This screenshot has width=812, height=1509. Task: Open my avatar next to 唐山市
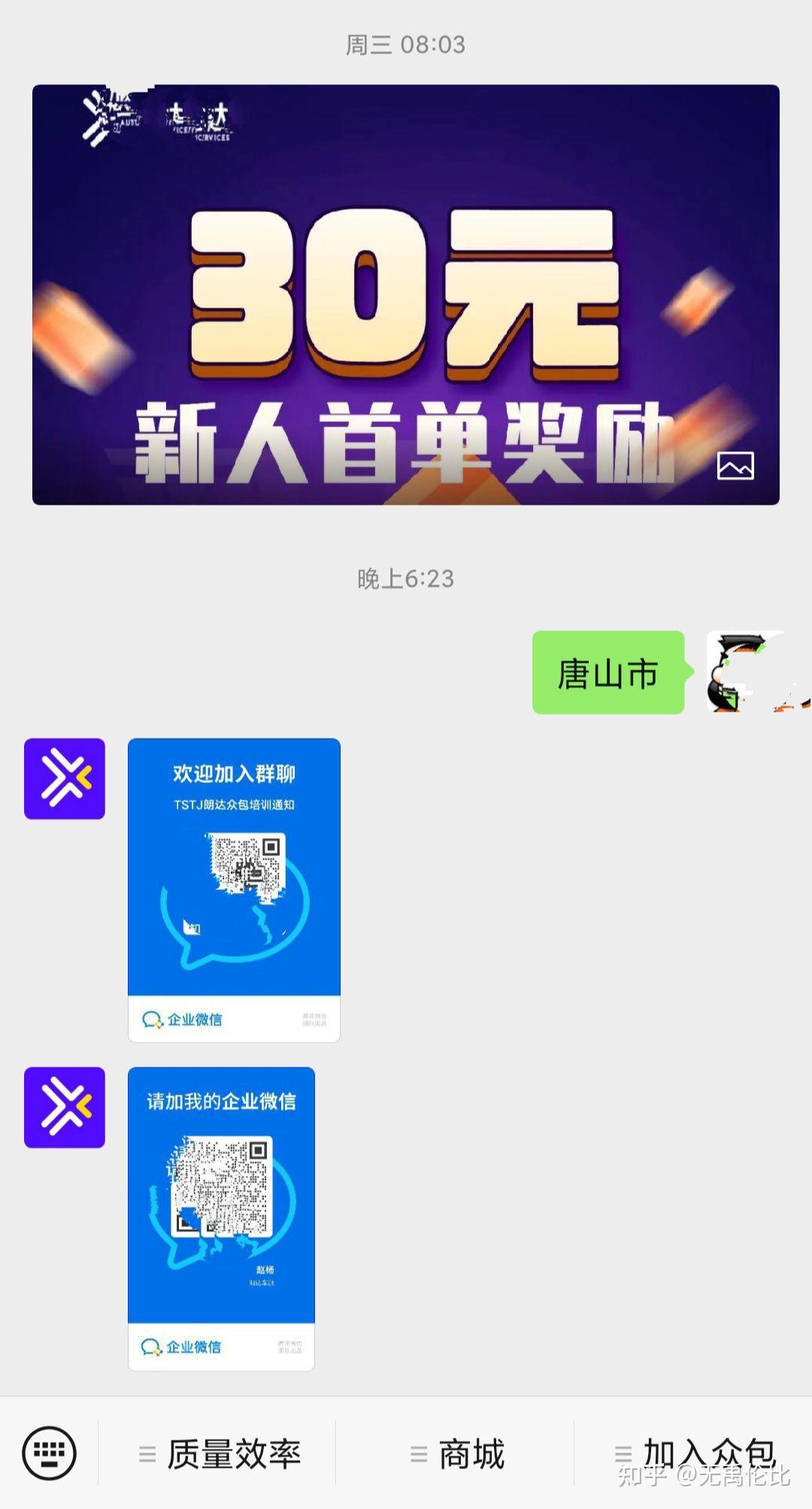click(746, 672)
